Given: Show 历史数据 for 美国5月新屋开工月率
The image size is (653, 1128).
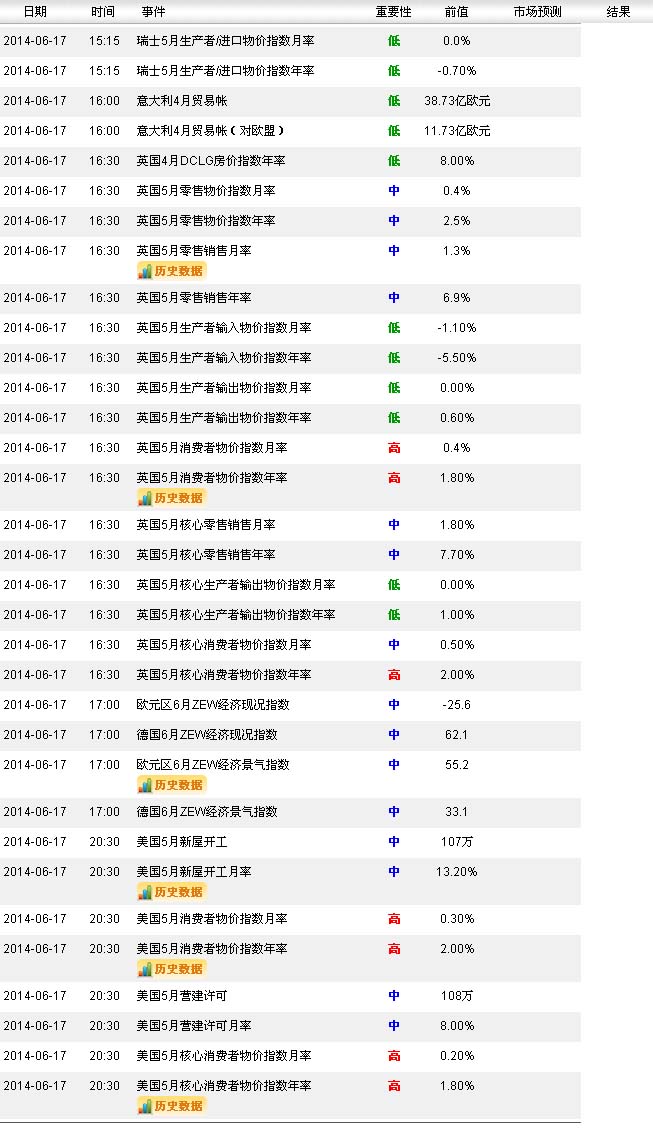Looking at the screenshot, I should click(x=171, y=892).
